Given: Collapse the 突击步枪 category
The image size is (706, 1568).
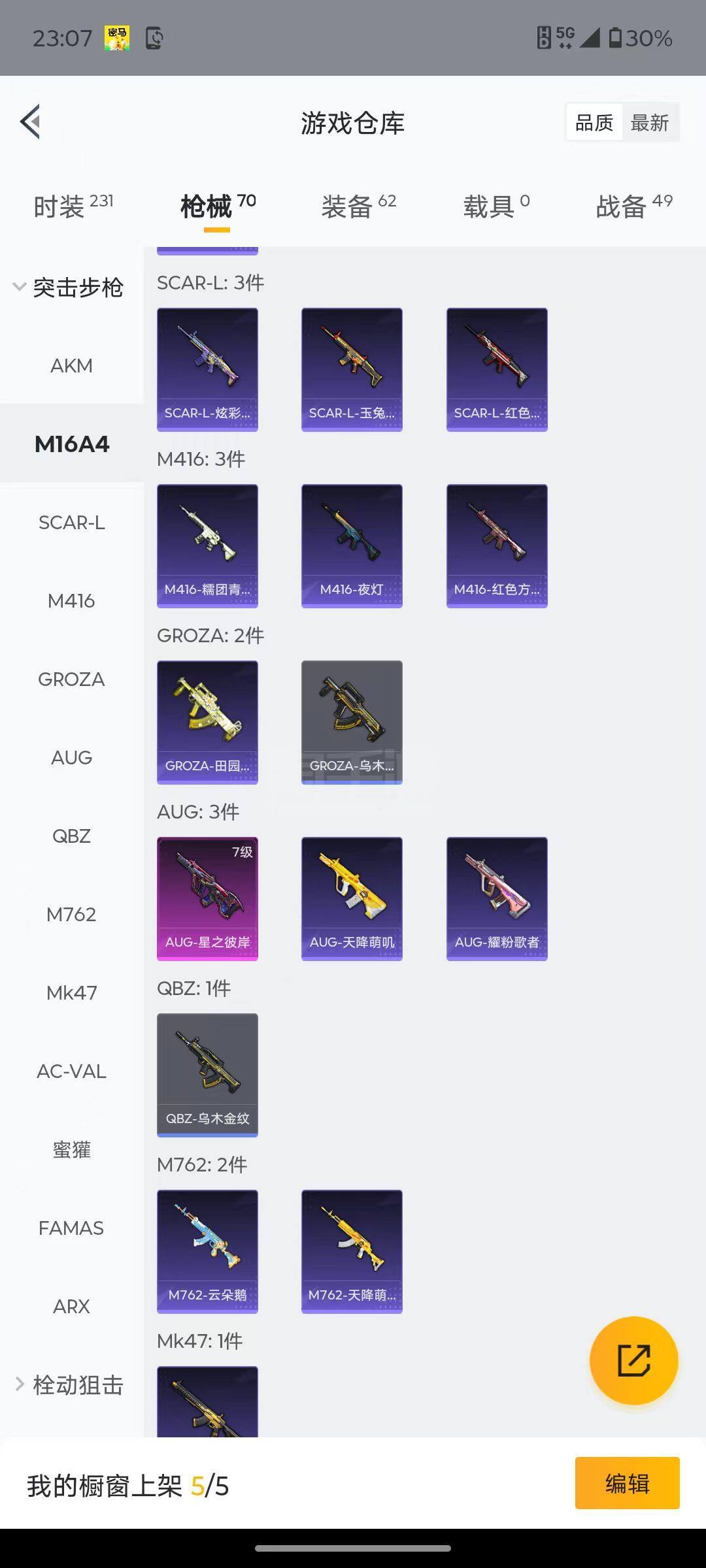Looking at the screenshot, I should [x=69, y=287].
